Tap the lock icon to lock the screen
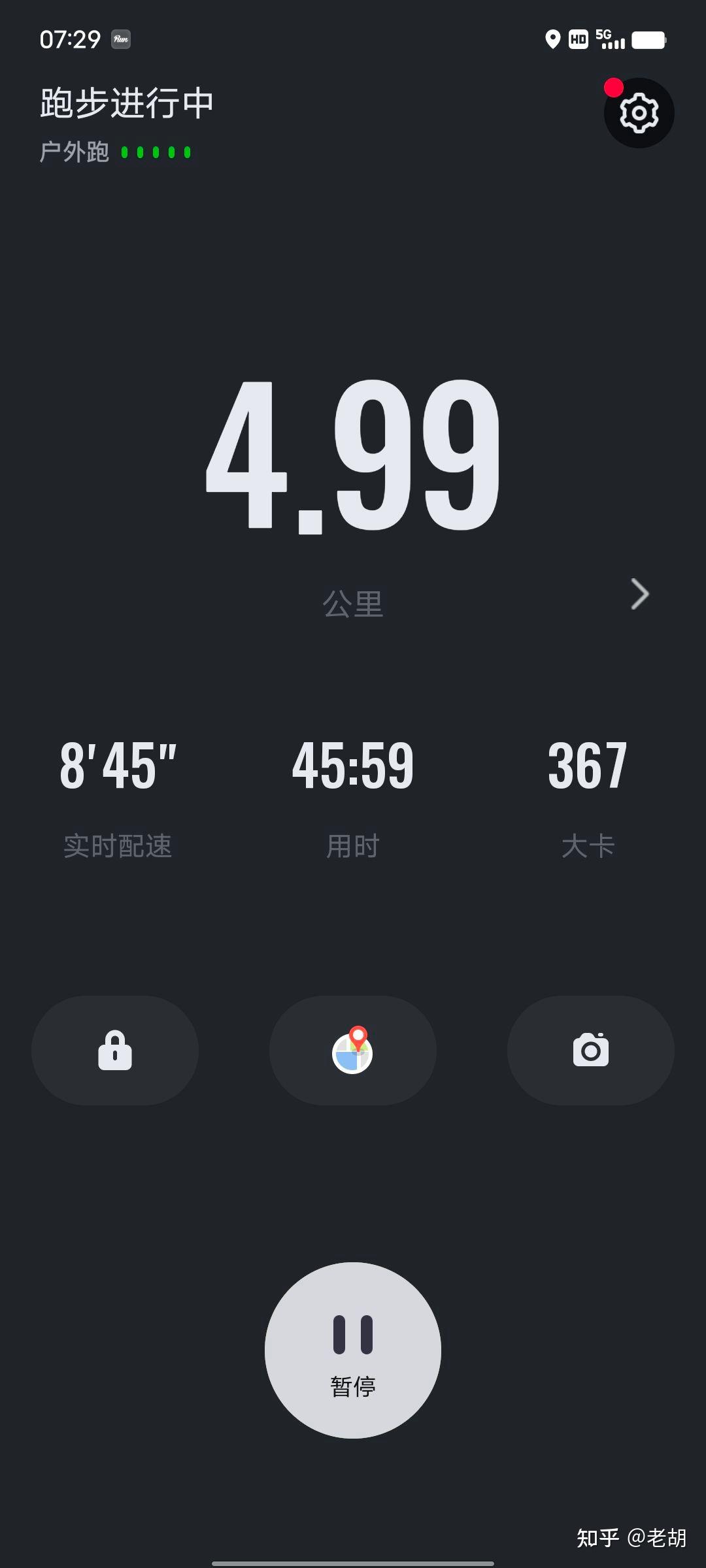 [x=114, y=1050]
